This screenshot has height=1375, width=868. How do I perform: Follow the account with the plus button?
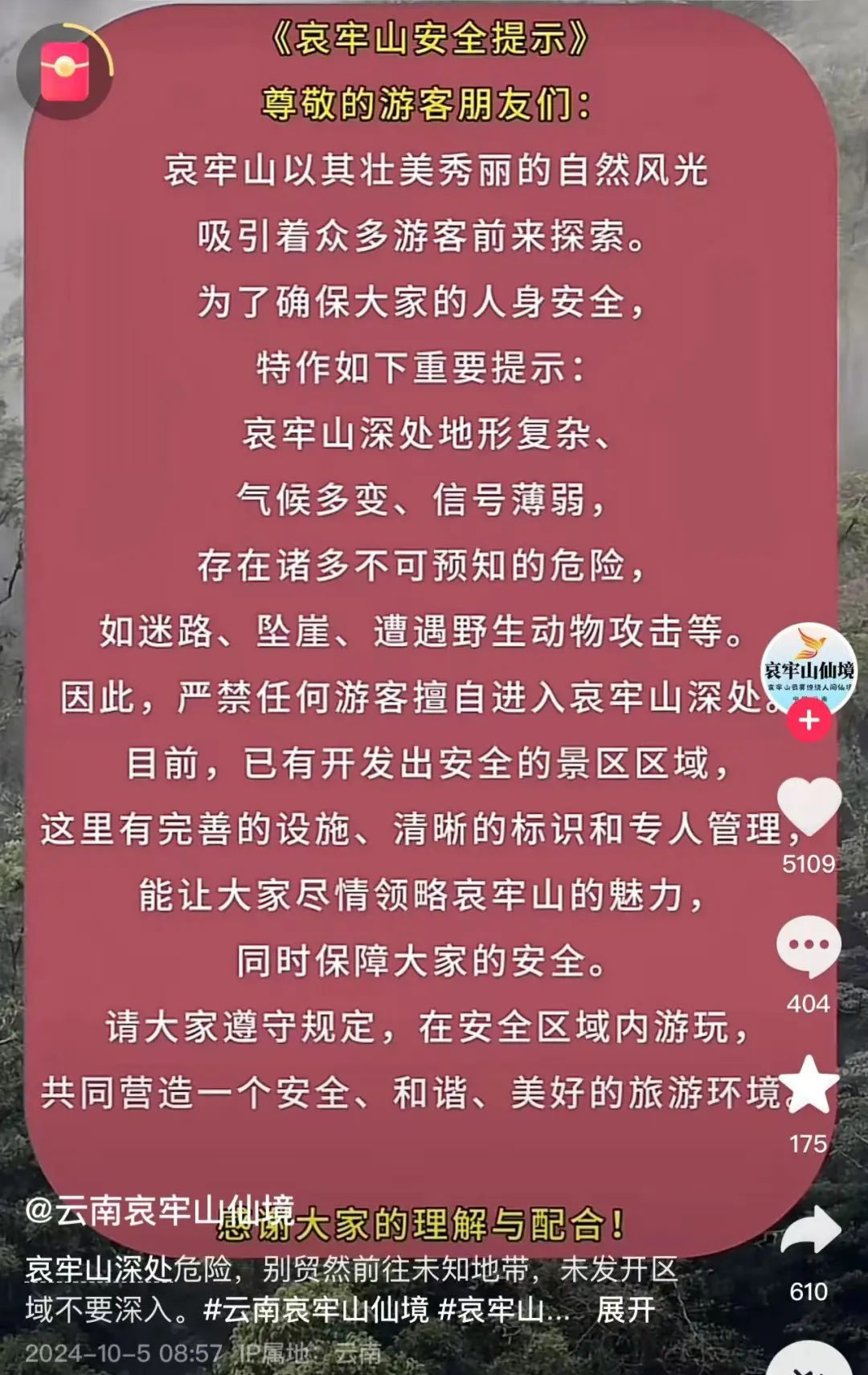point(809,720)
